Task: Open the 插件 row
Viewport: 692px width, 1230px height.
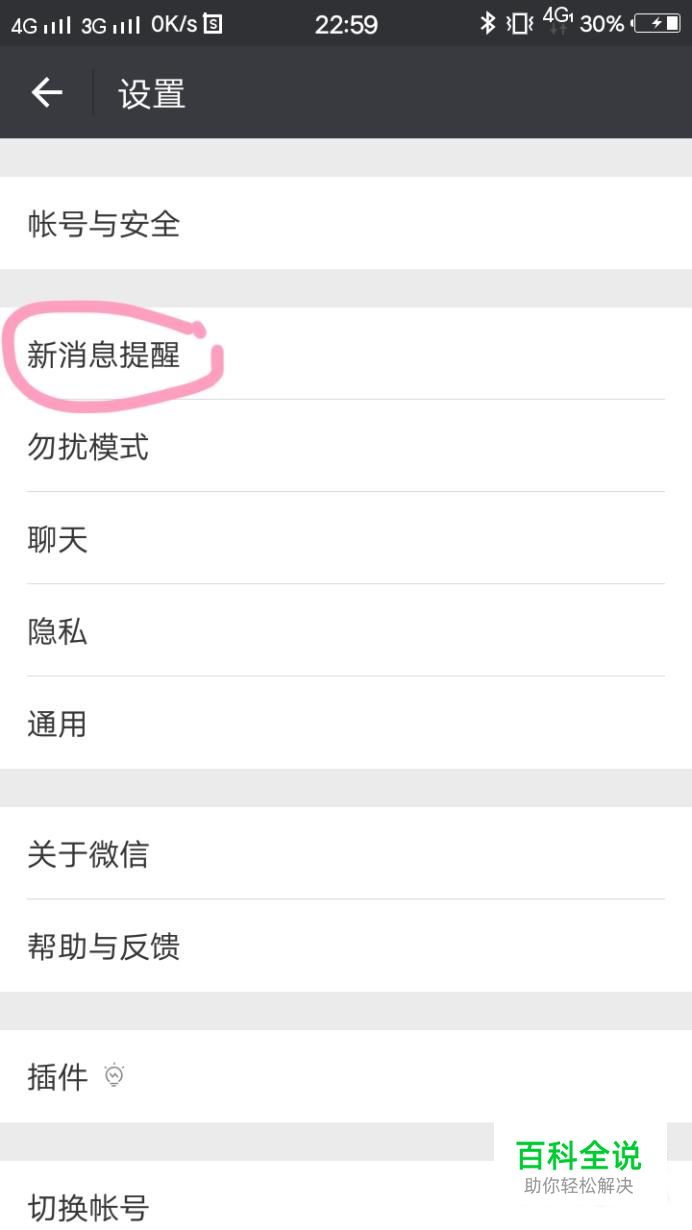Action: pos(346,1076)
